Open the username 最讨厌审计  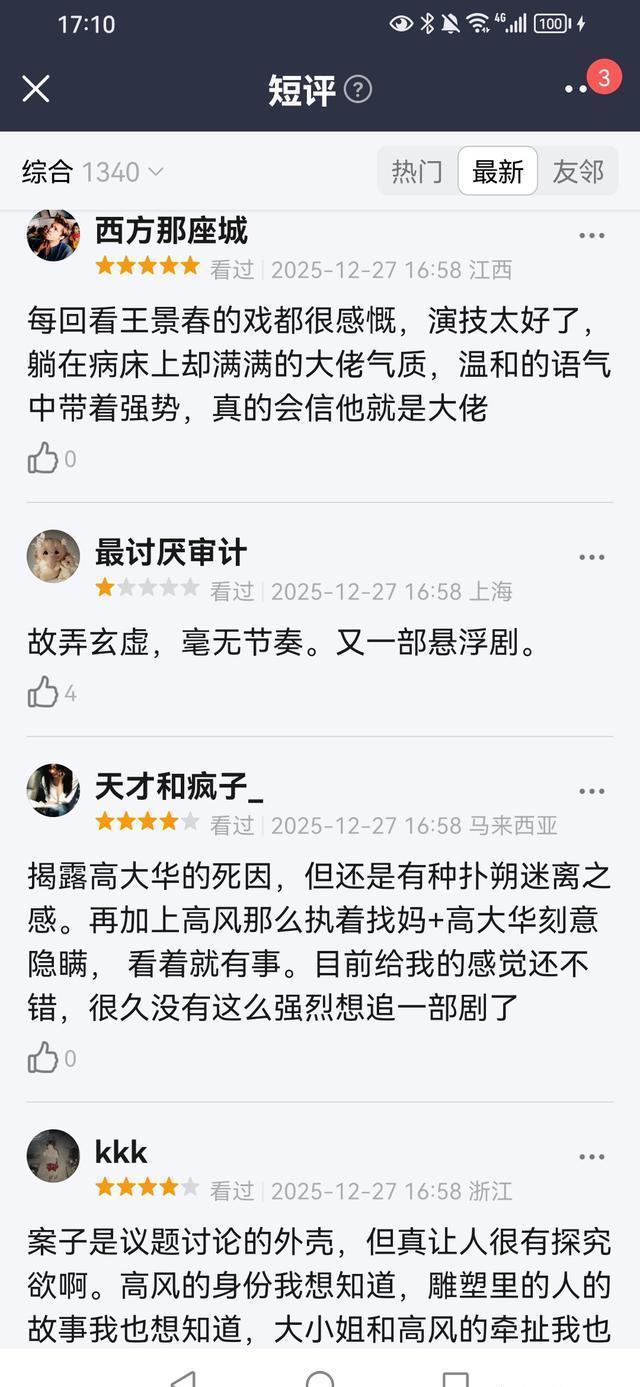click(x=170, y=552)
